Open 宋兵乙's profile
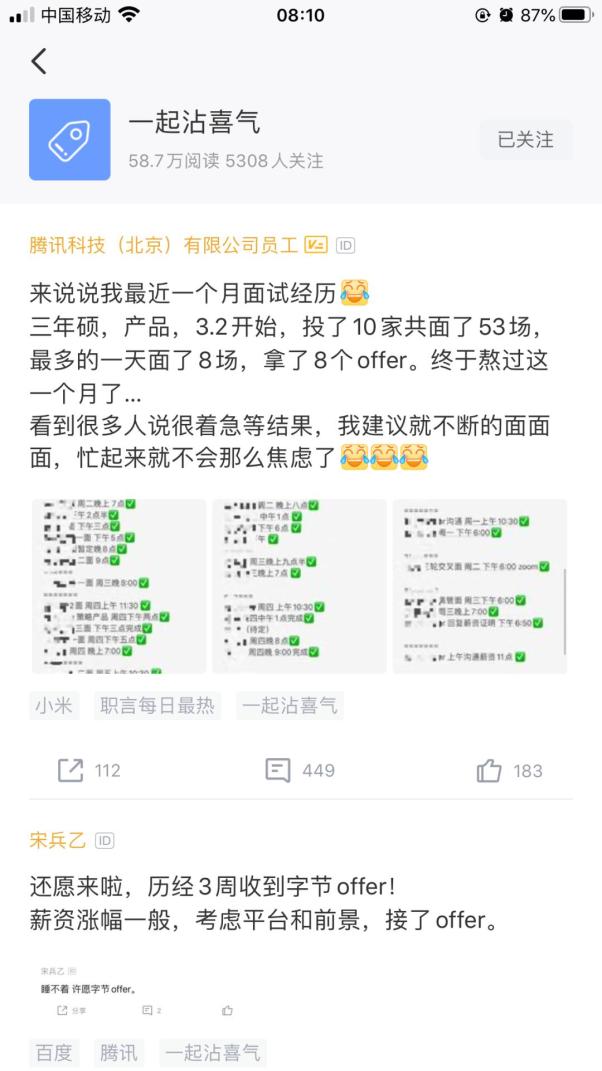Image resolution: width=602 pixels, height=1071 pixels. (57, 840)
